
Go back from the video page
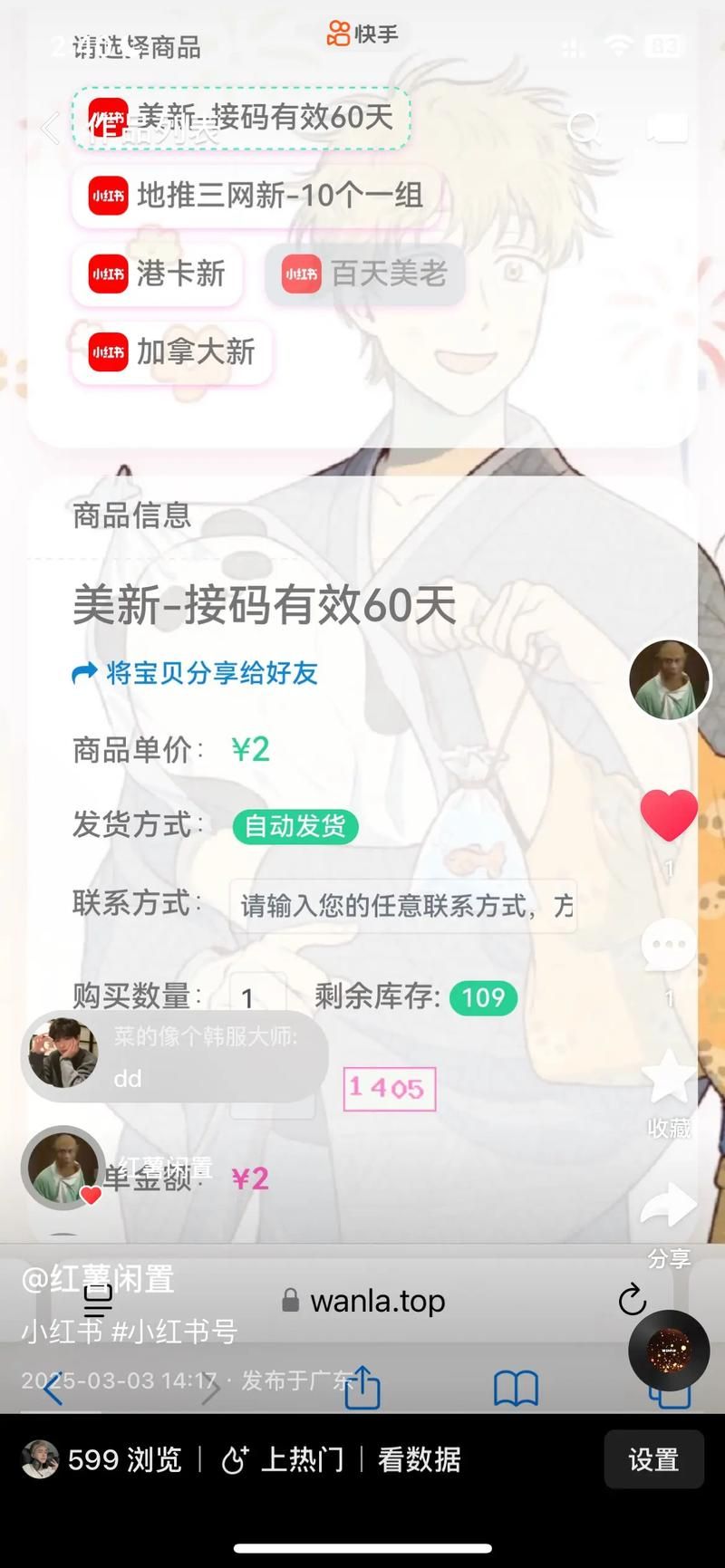coord(49,129)
